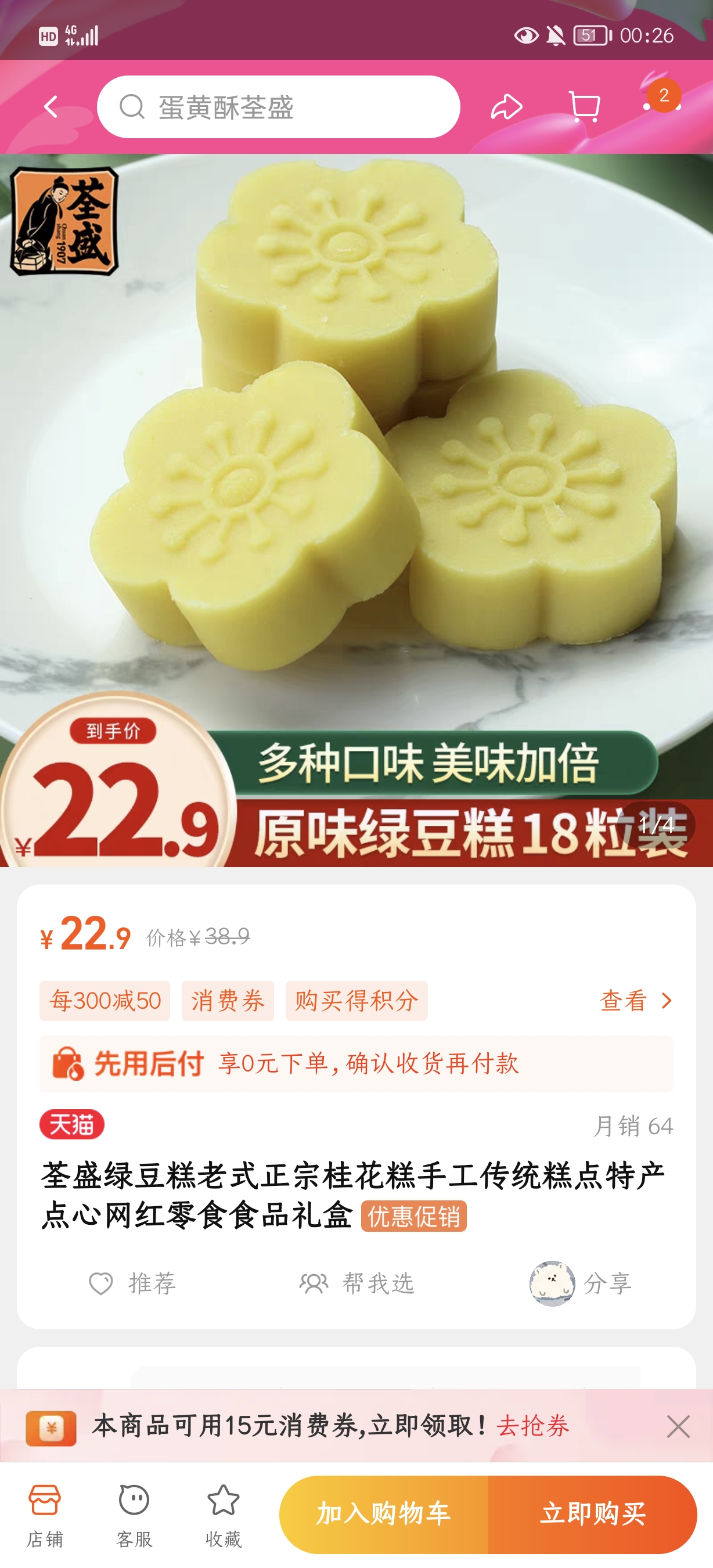The height and width of the screenshot is (1568, 713).
Task: Open the shopping cart
Action: click(584, 107)
